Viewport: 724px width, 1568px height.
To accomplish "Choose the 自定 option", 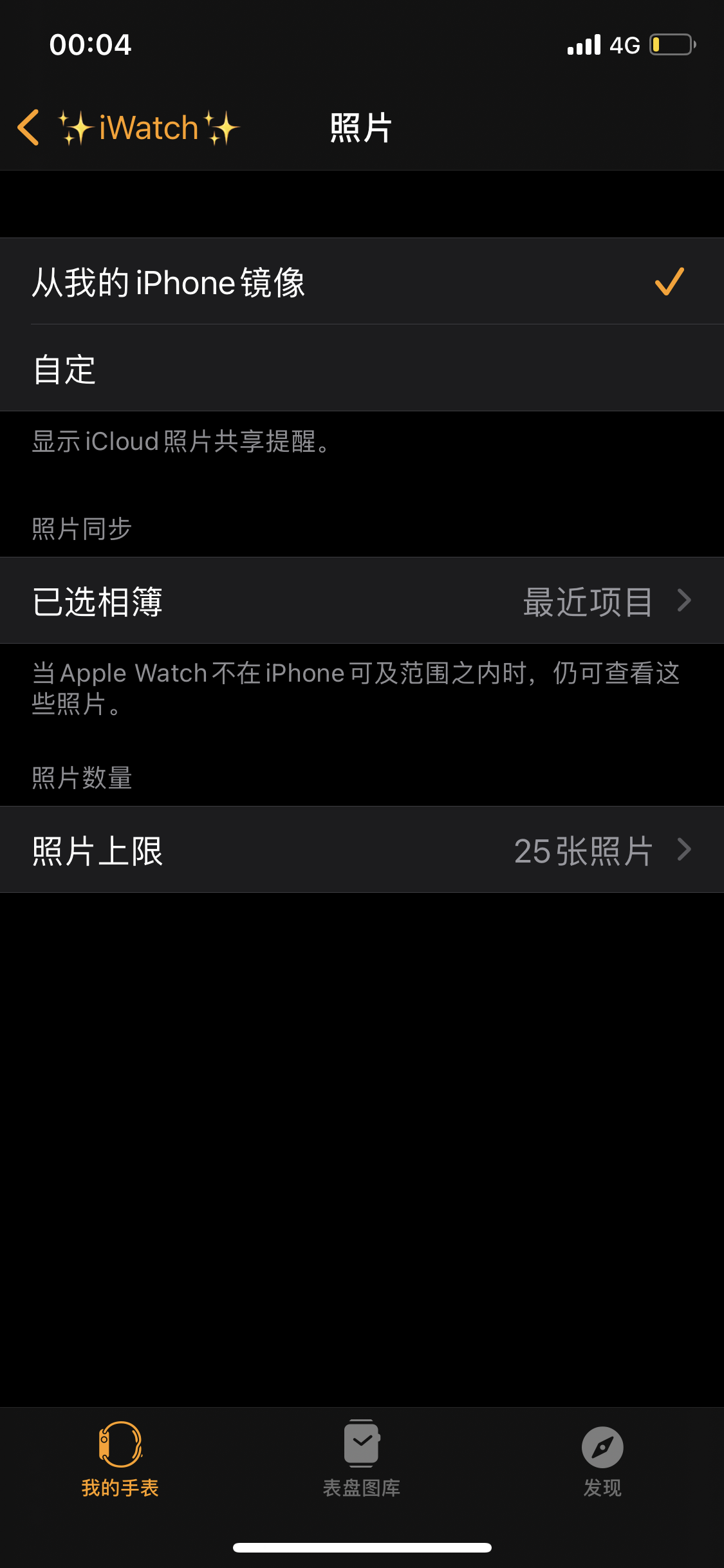I will pos(362,369).
